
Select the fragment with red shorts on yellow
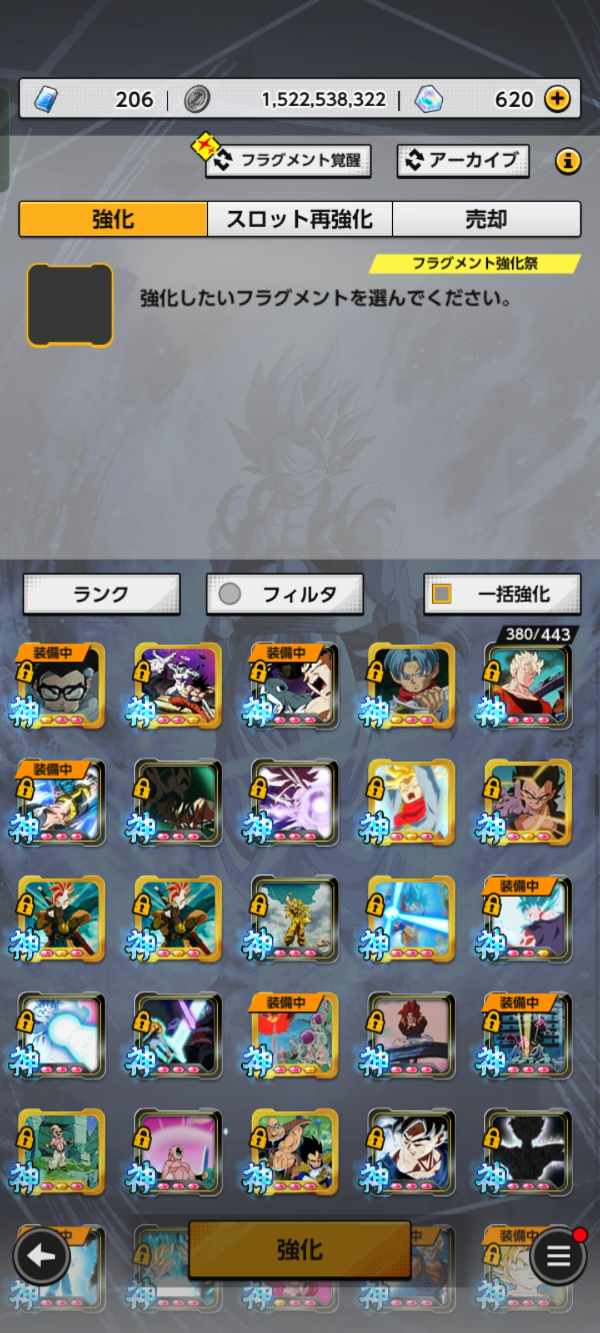411,802
